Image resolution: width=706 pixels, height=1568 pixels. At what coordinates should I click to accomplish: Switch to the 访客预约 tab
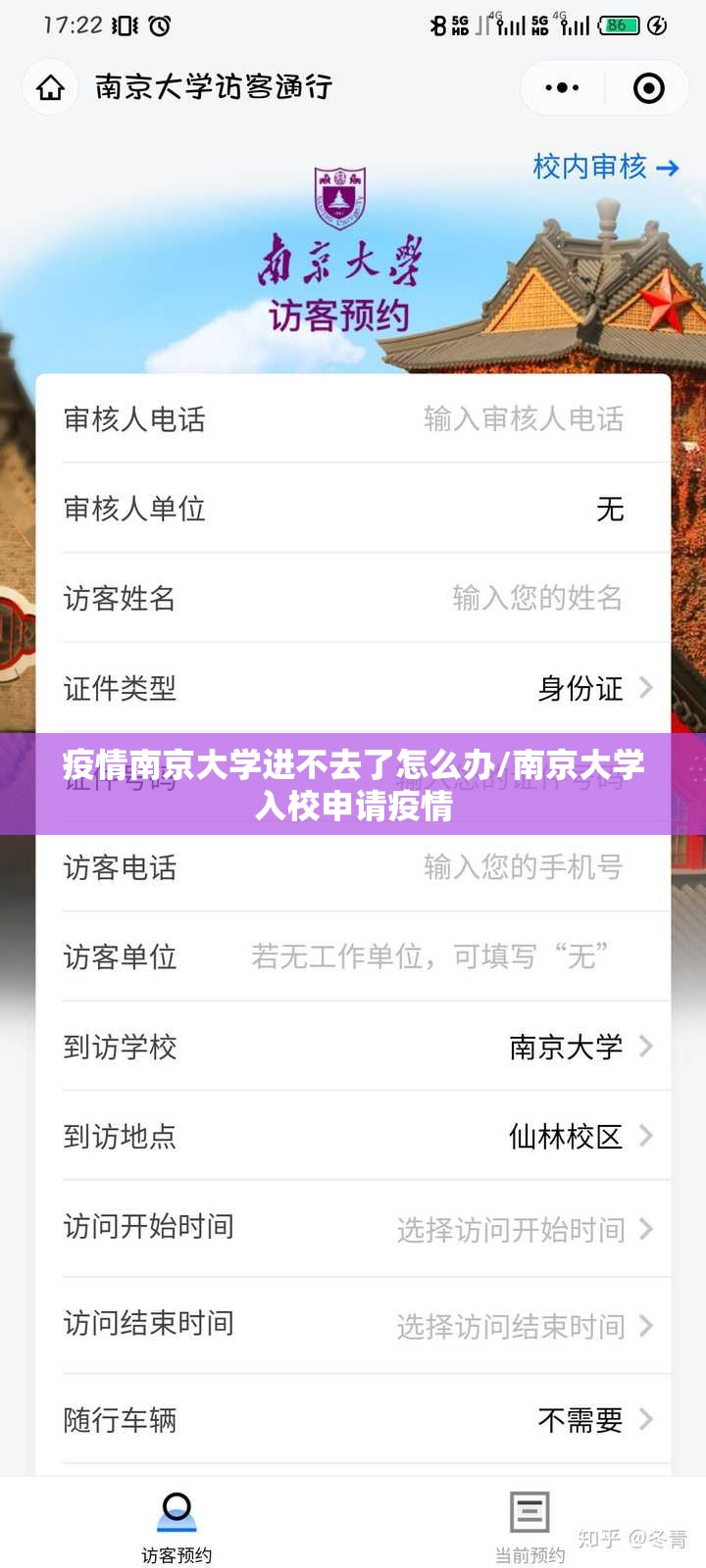(x=176, y=1527)
